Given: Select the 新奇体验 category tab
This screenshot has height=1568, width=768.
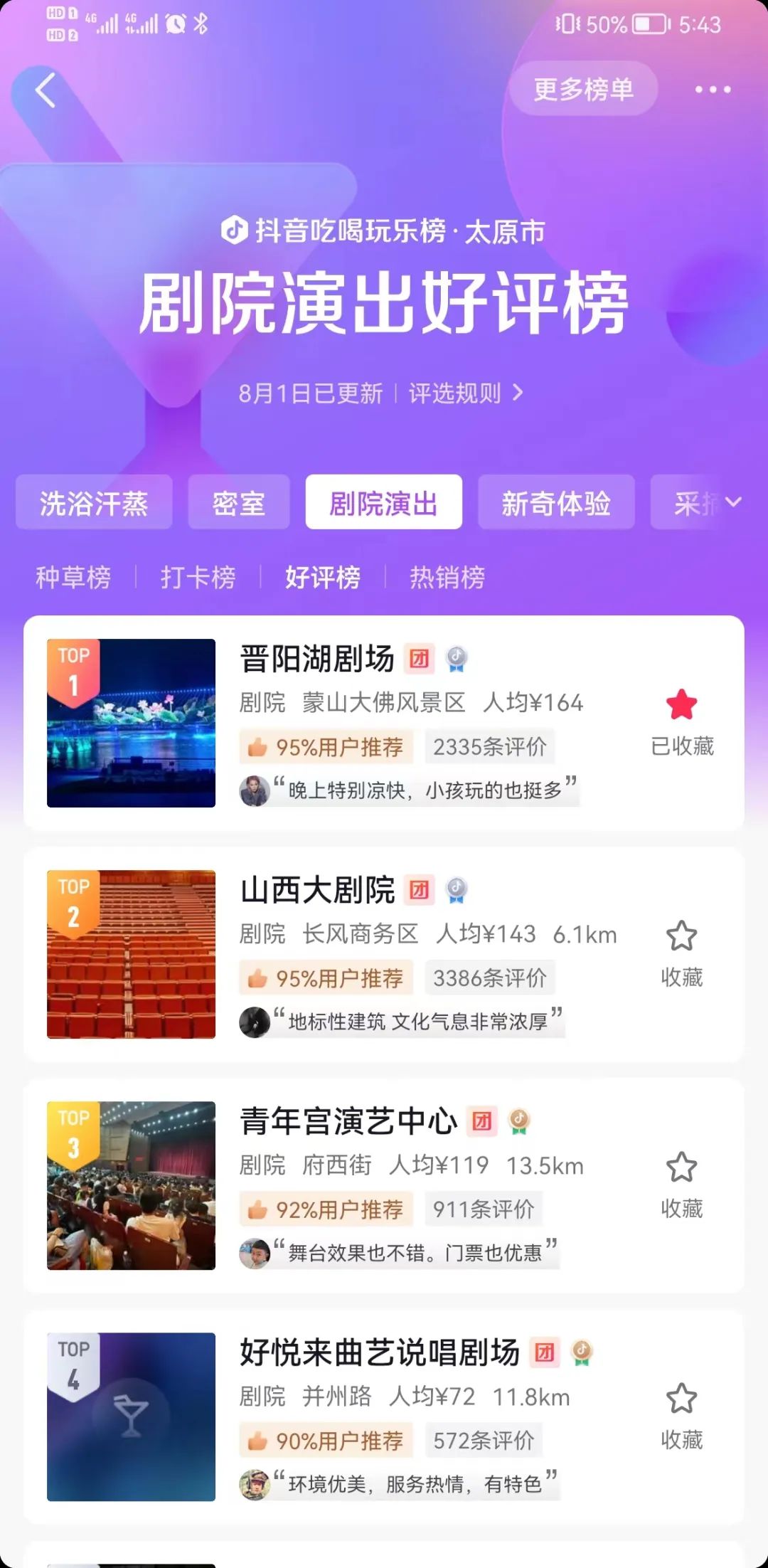Looking at the screenshot, I should click(x=556, y=503).
